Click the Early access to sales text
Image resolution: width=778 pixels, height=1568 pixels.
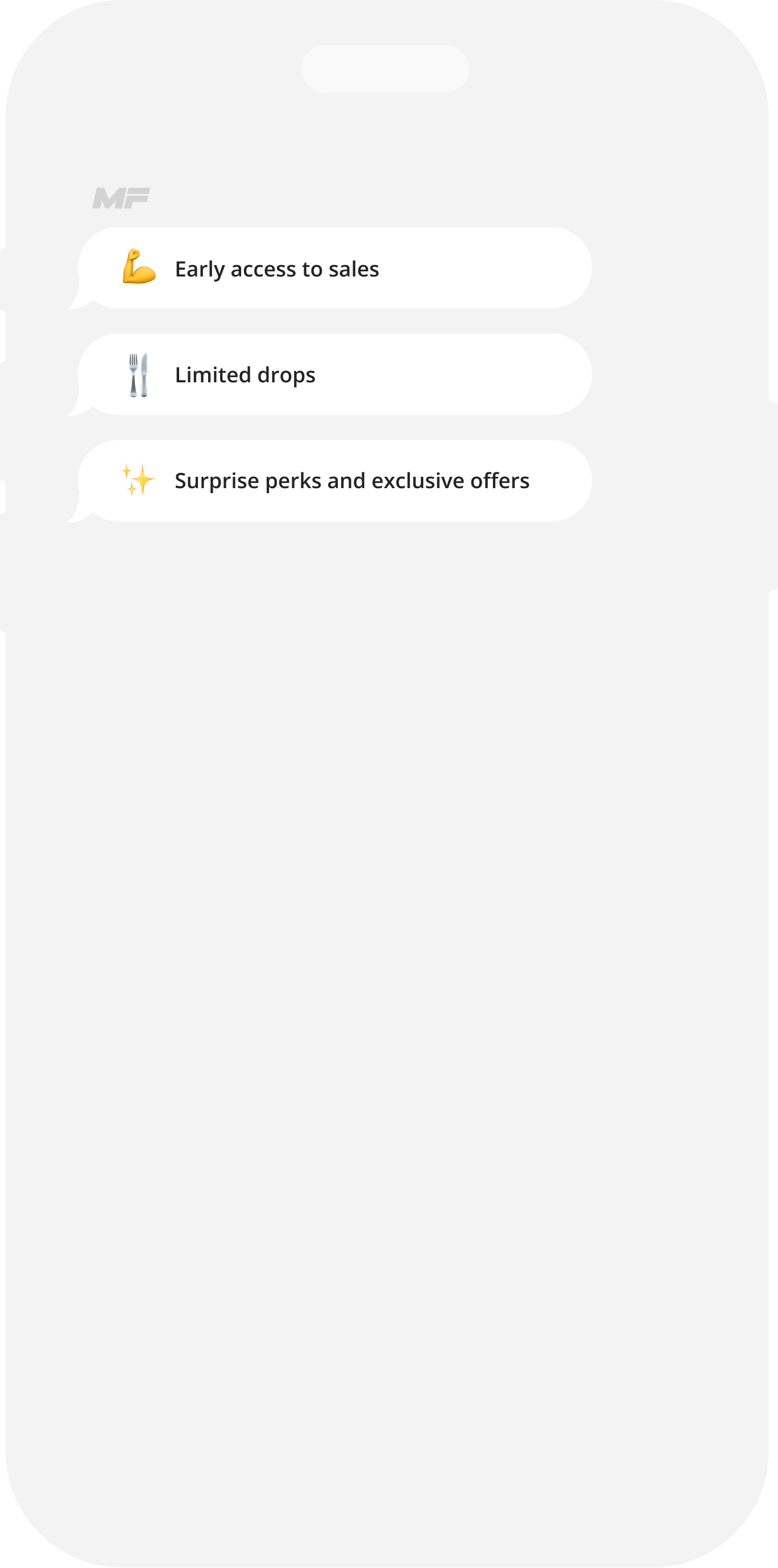tap(277, 268)
